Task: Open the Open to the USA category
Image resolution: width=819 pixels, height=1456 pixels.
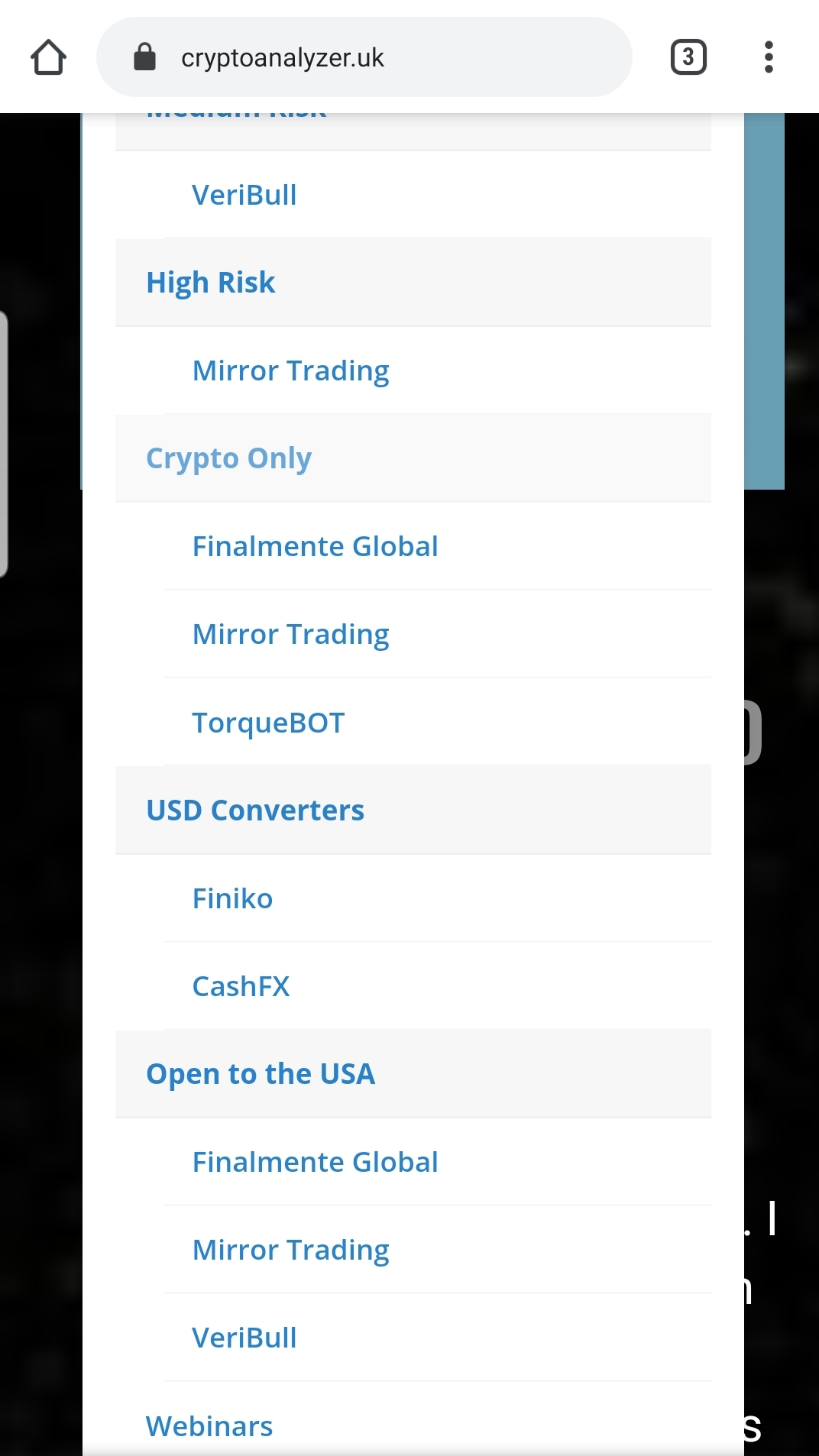Action: tap(261, 1074)
